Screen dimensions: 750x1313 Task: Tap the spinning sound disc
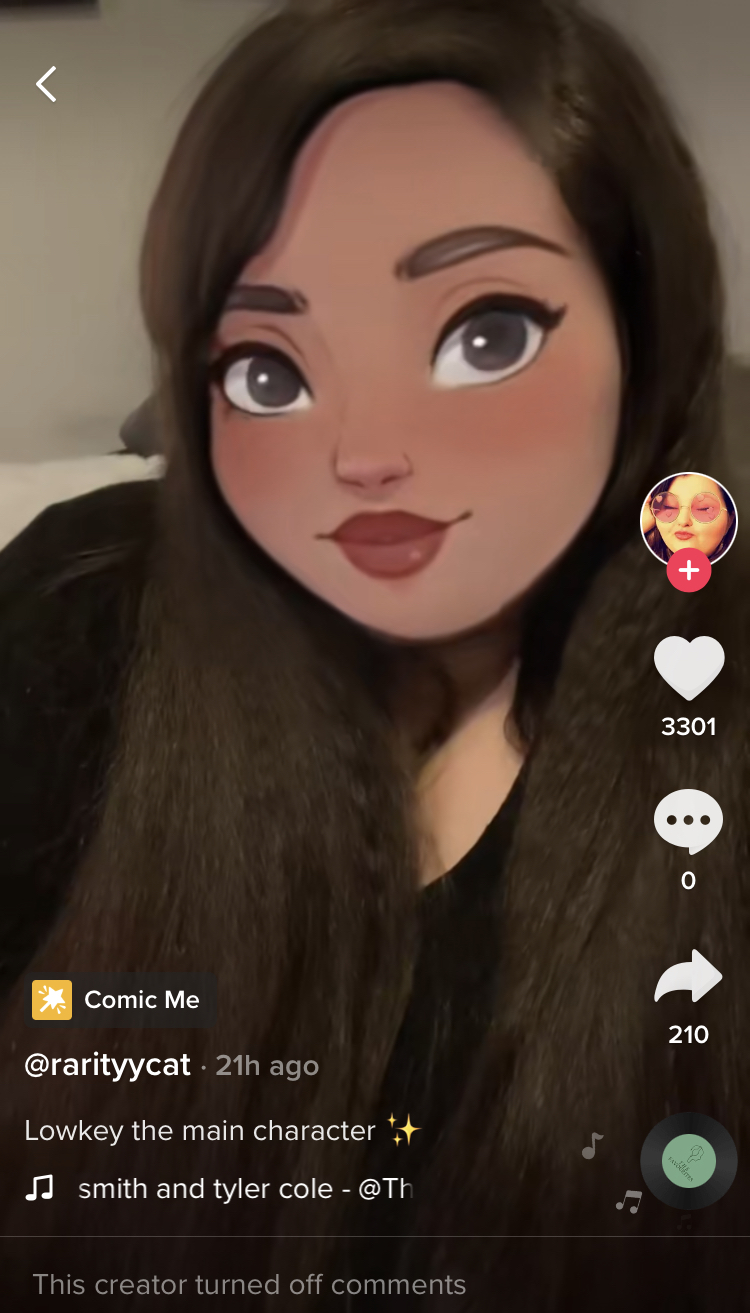pyautogui.click(x=688, y=1162)
